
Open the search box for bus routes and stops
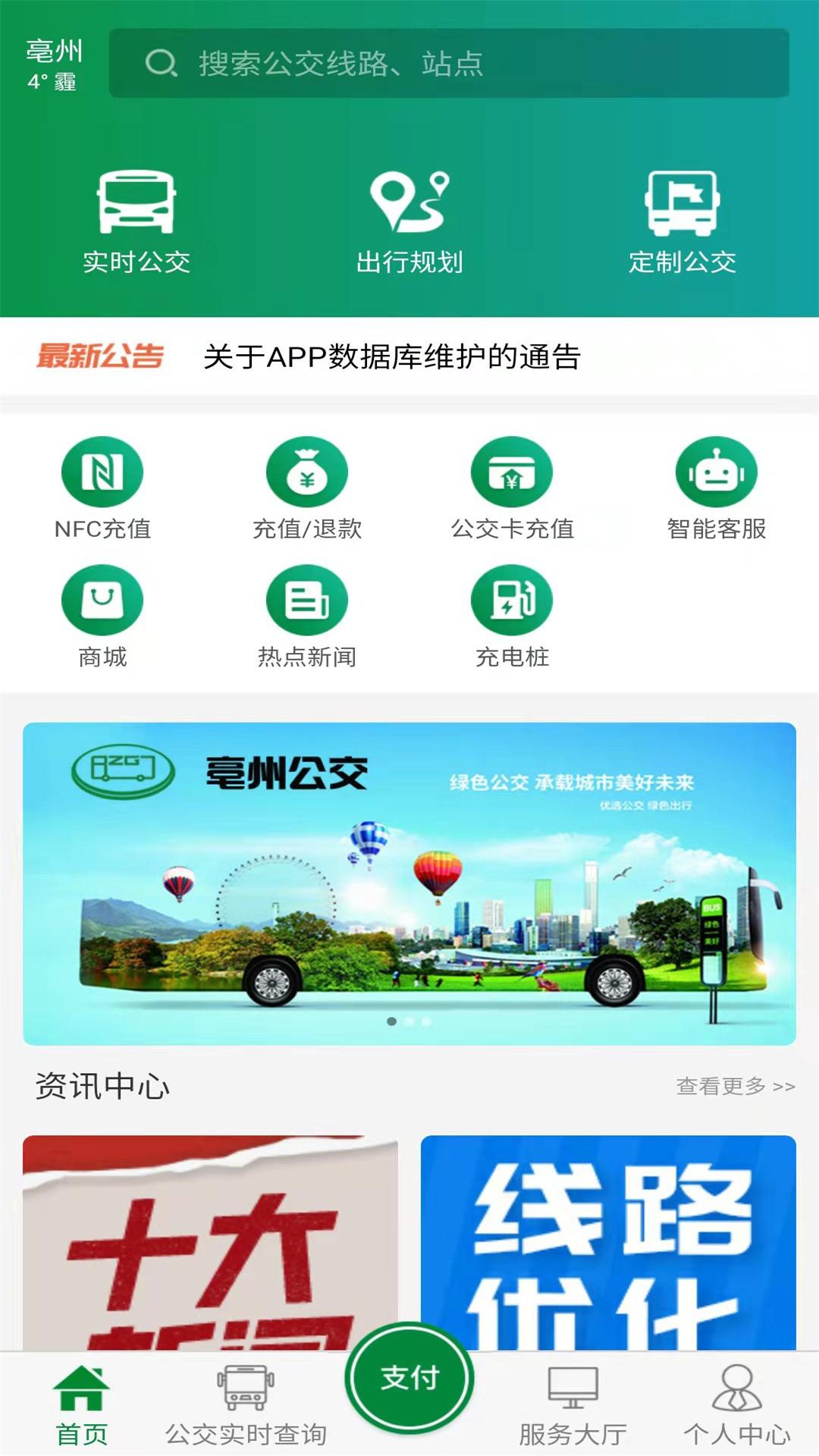click(x=447, y=64)
